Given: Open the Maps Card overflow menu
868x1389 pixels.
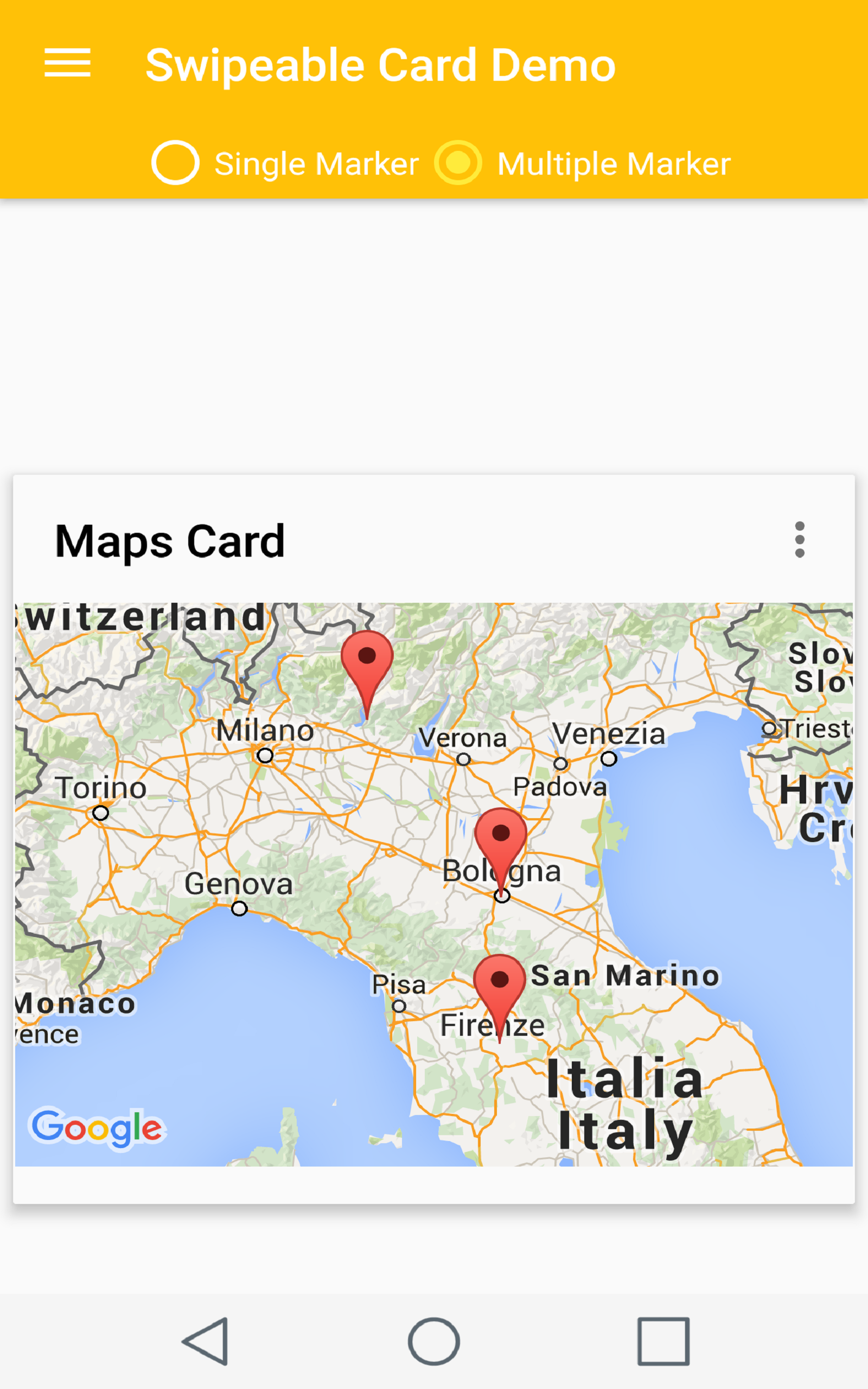Looking at the screenshot, I should pyautogui.click(x=799, y=539).
